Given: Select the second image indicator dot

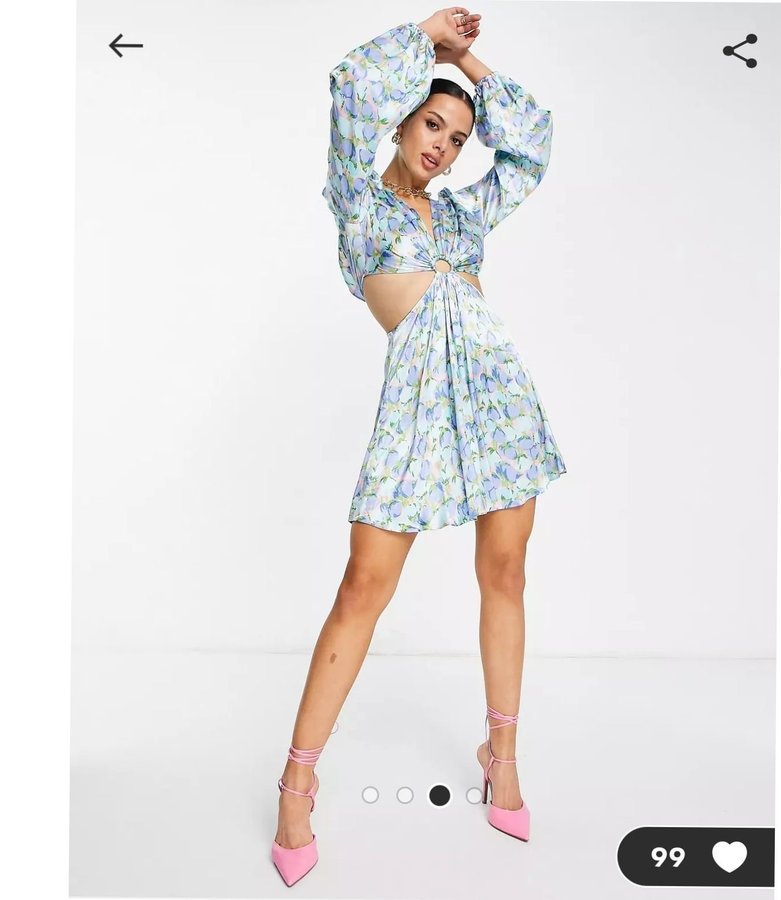Looking at the screenshot, I should click(x=405, y=795).
